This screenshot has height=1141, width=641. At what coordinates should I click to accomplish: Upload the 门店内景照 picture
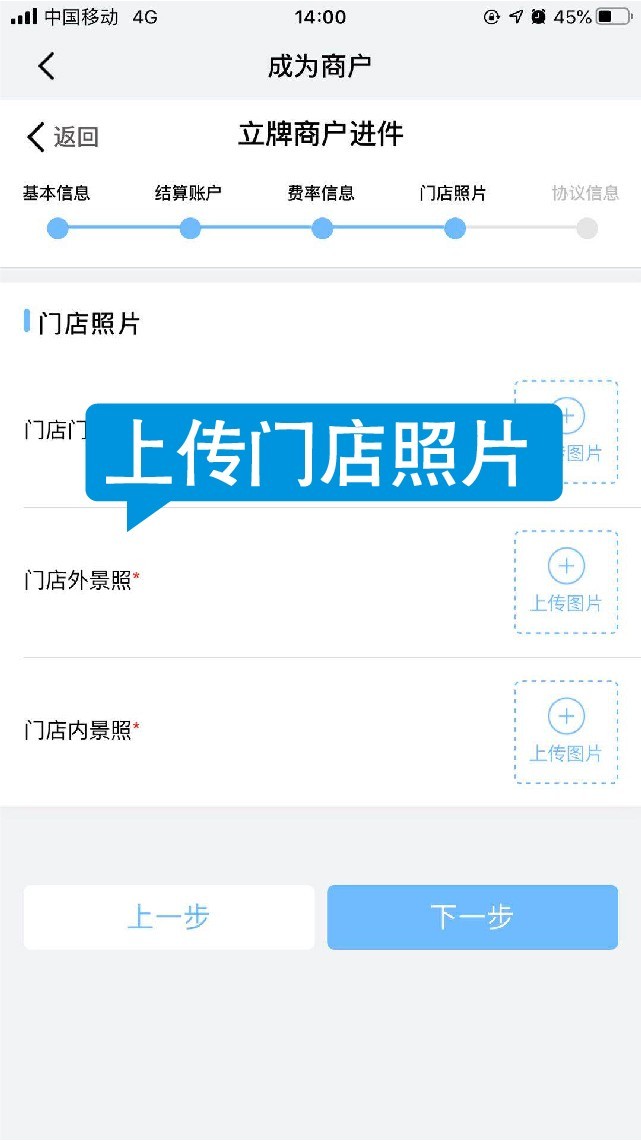(566, 732)
